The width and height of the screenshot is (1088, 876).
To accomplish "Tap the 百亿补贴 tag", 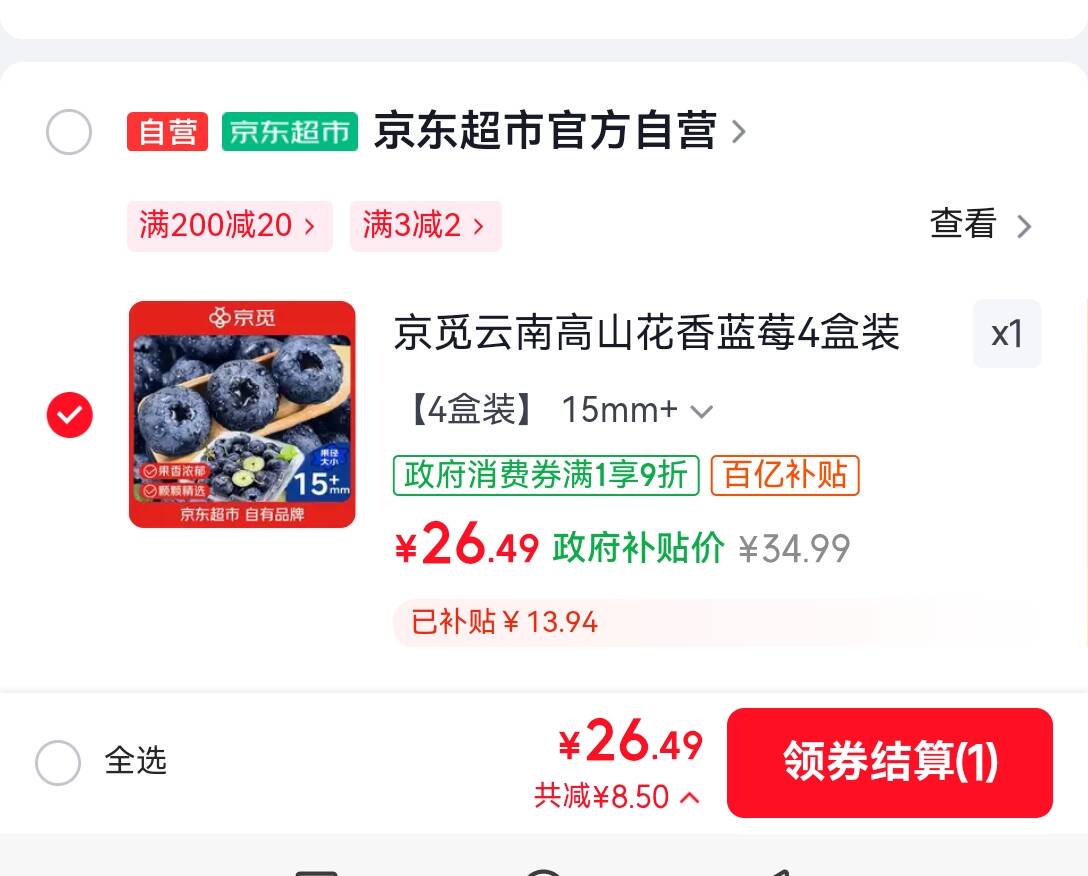I will pyautogui.click(x=785, y=475).
